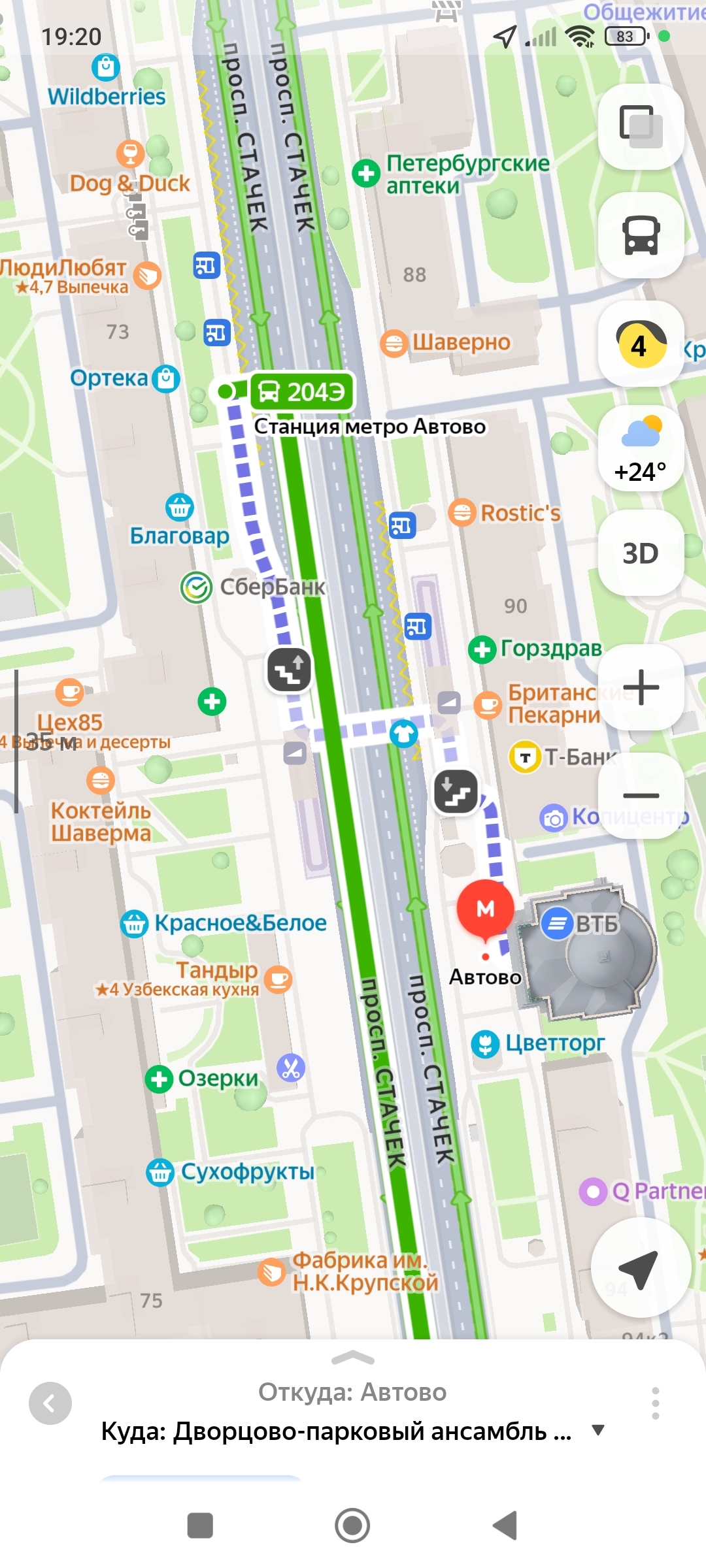The width and height of the screenshot is (706, 1568).
Task: Expand the destination dropdown arrow
Action: (597, 1430)
